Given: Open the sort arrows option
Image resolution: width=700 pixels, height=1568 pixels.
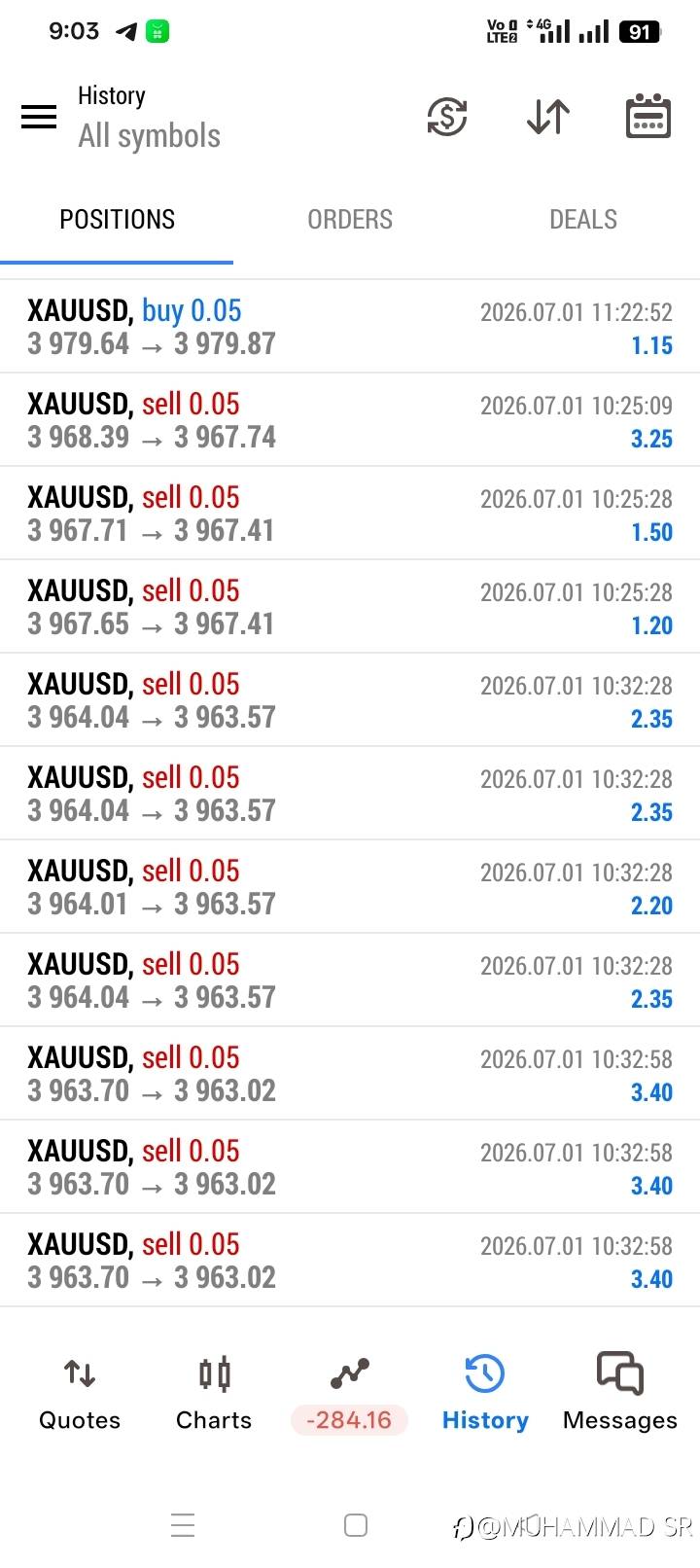Looking at the screenshot, I should (x=548, y=117).
